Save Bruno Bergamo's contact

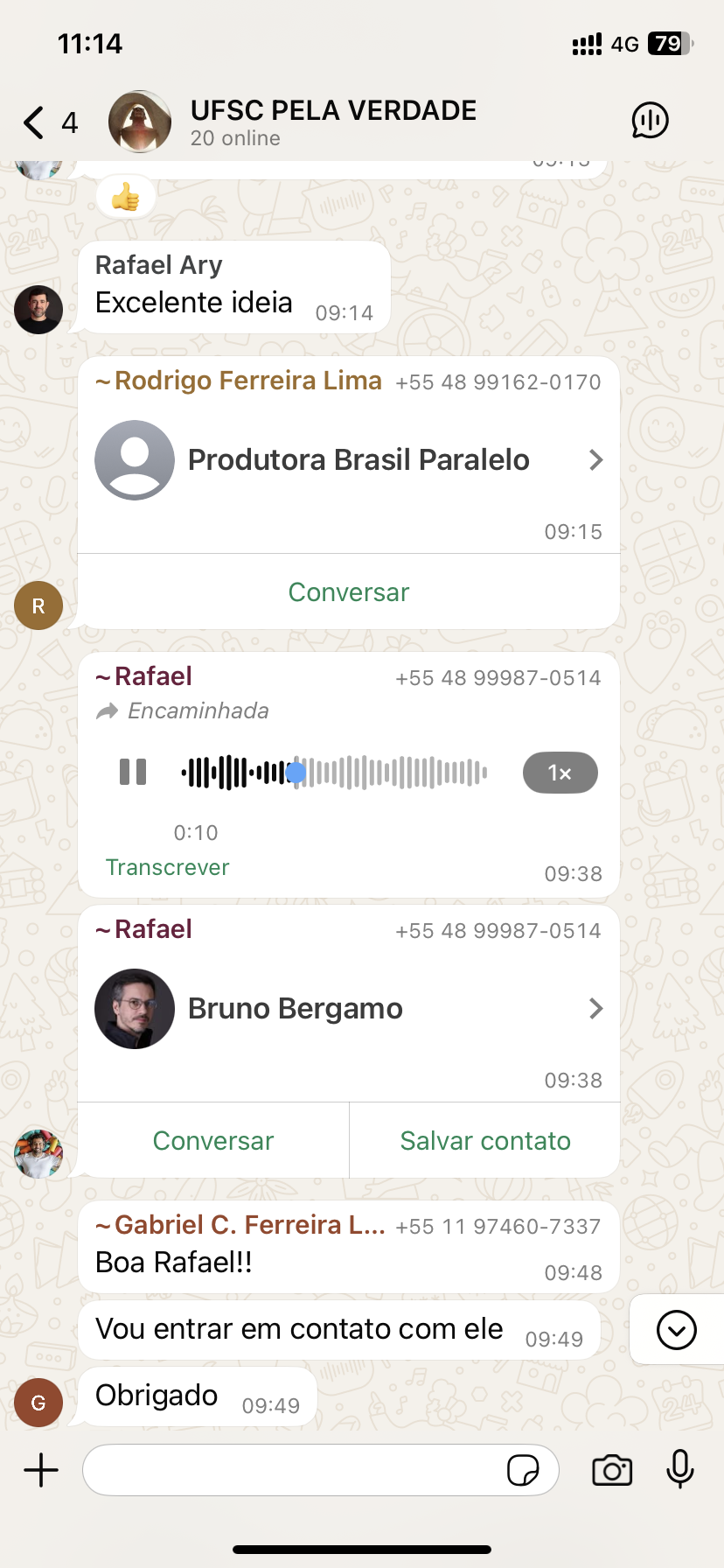[484, 1141]
